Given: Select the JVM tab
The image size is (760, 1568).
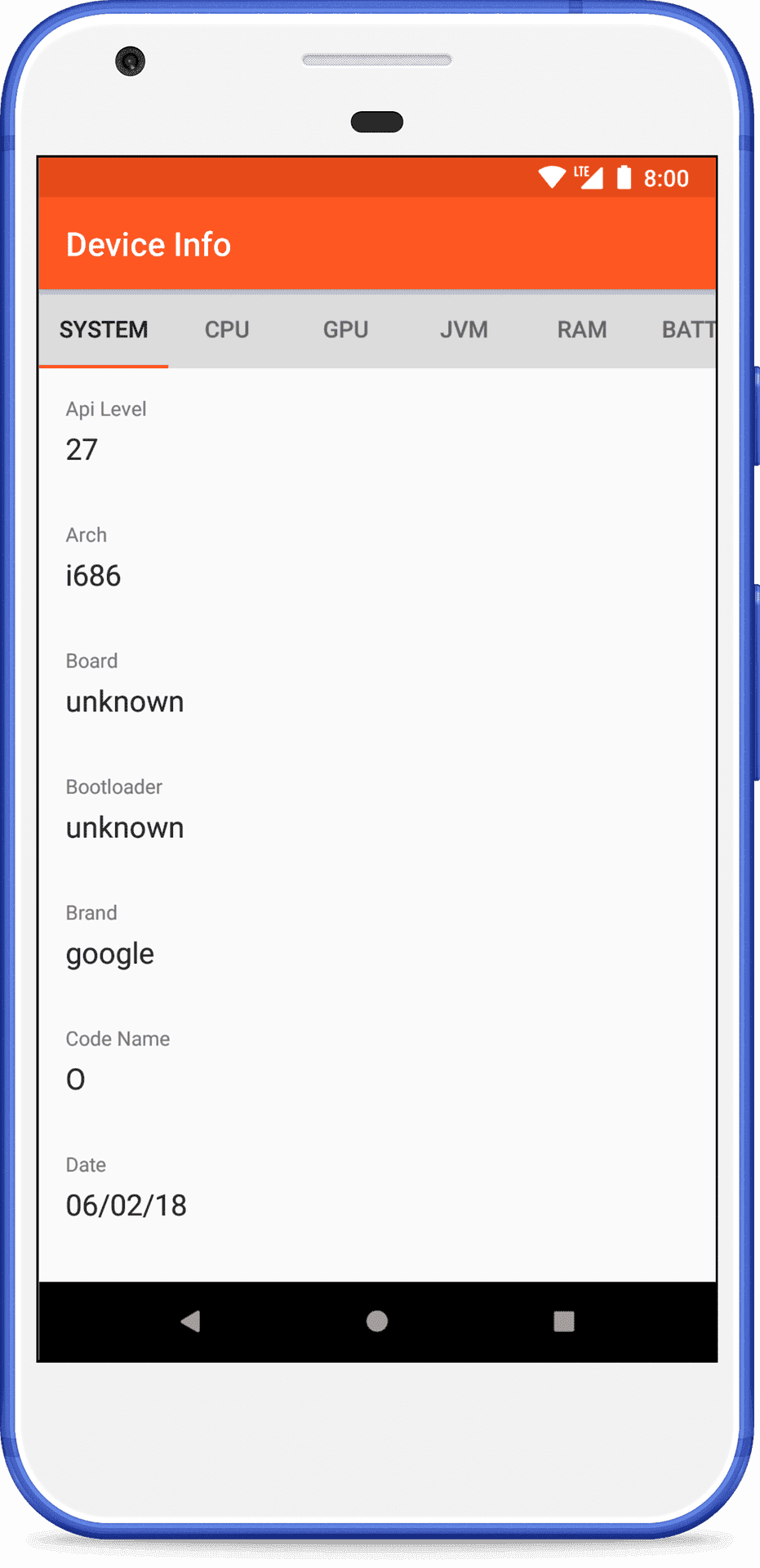Looking at the screenshot, I should point(464,330).
